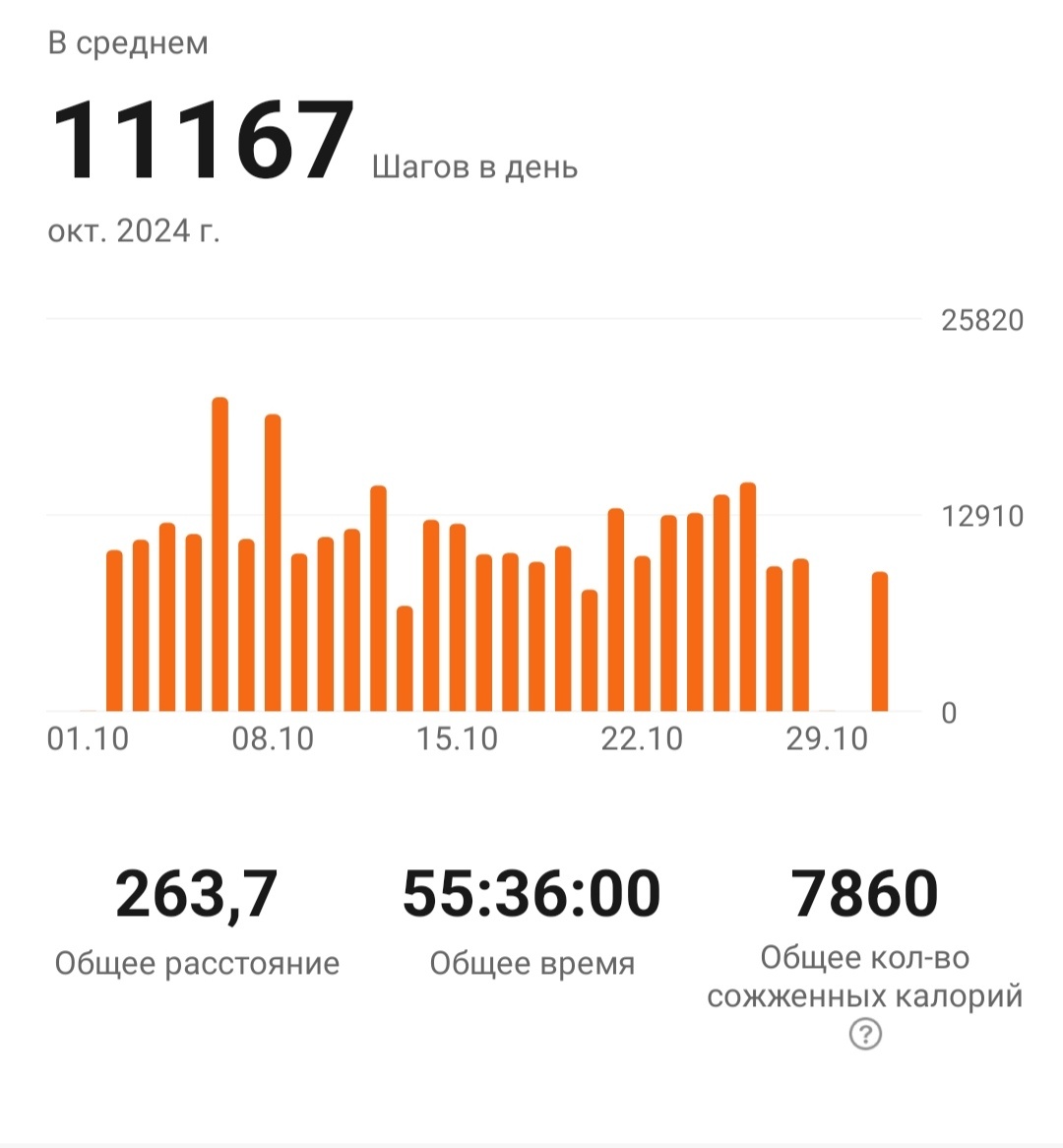The width and height of the screenshot is (1063, 1148).
Task: Select the Общее время label
Action: [531, 963]
